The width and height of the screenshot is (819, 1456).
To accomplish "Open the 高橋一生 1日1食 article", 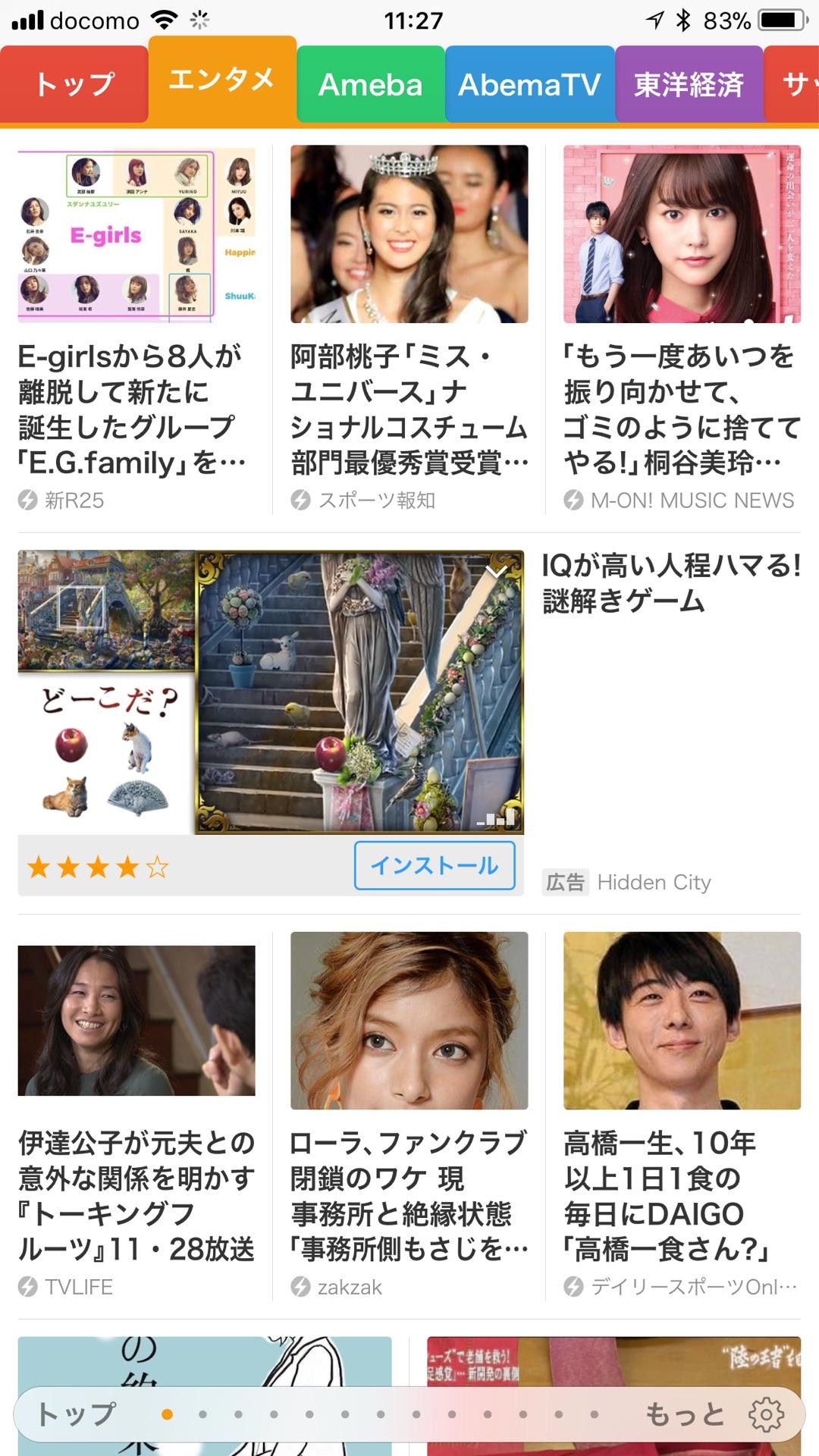I will click(x=681, y=1194).
